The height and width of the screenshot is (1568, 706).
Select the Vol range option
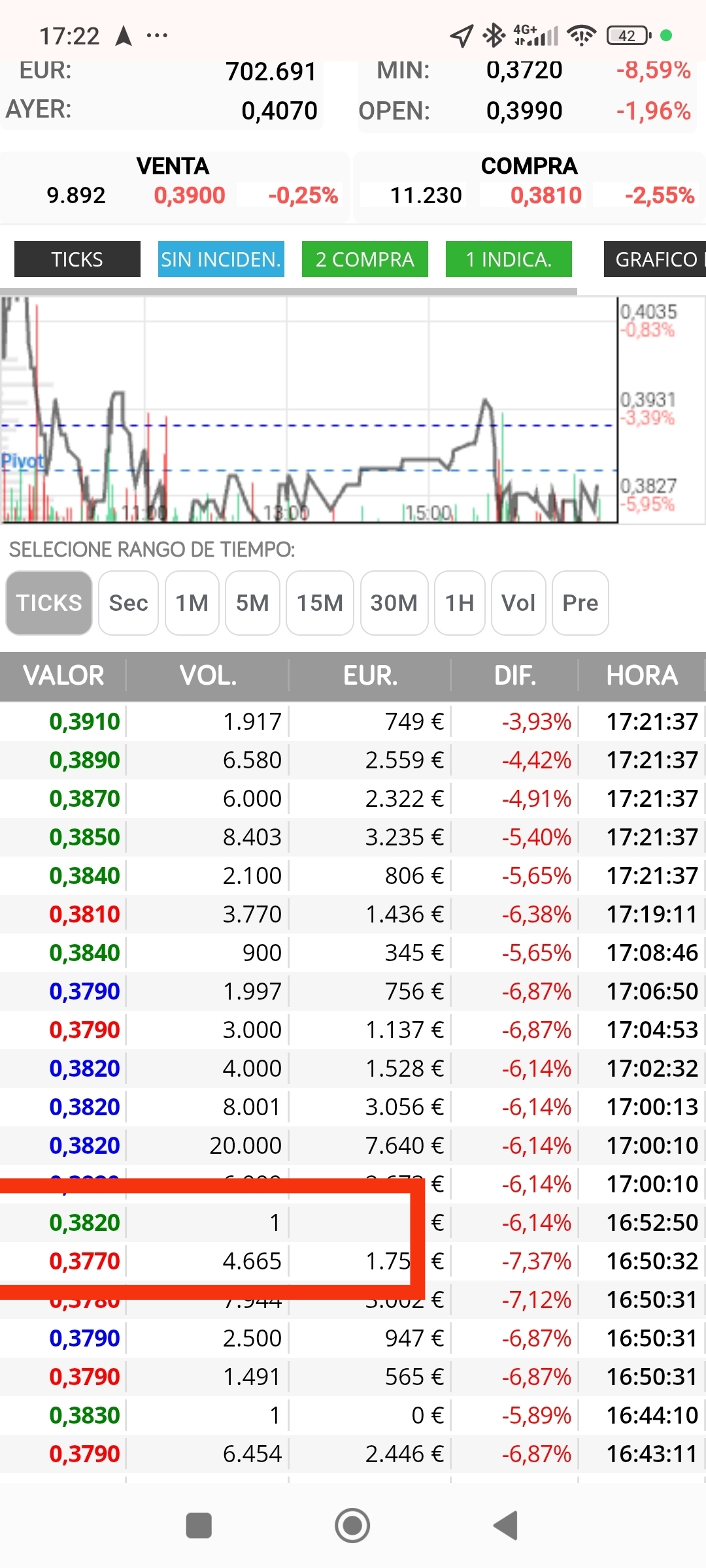518,603
